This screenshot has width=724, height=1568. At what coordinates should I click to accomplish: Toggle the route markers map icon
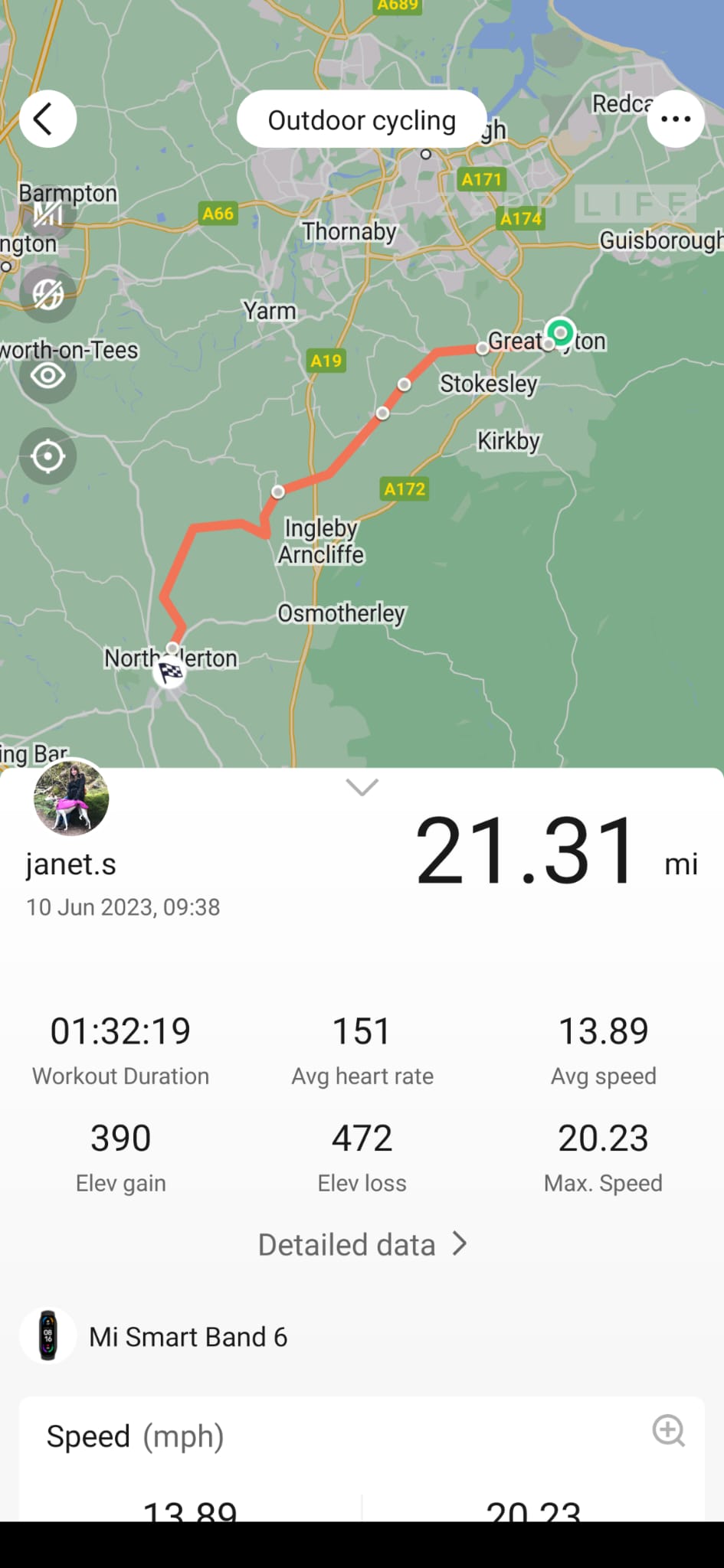[48, 214]
